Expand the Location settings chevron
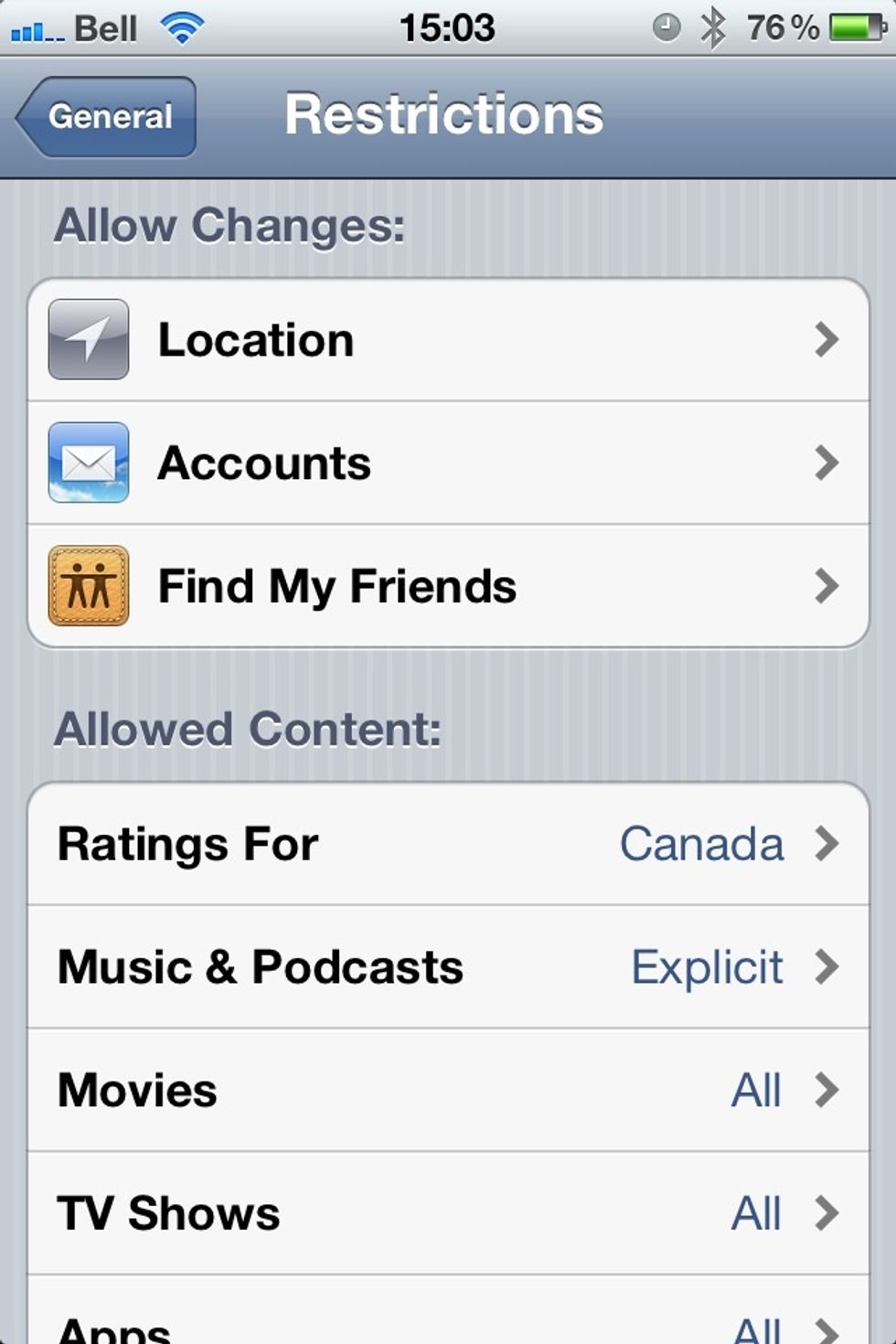Viewport: 896px width, 1344px height. 827,339
